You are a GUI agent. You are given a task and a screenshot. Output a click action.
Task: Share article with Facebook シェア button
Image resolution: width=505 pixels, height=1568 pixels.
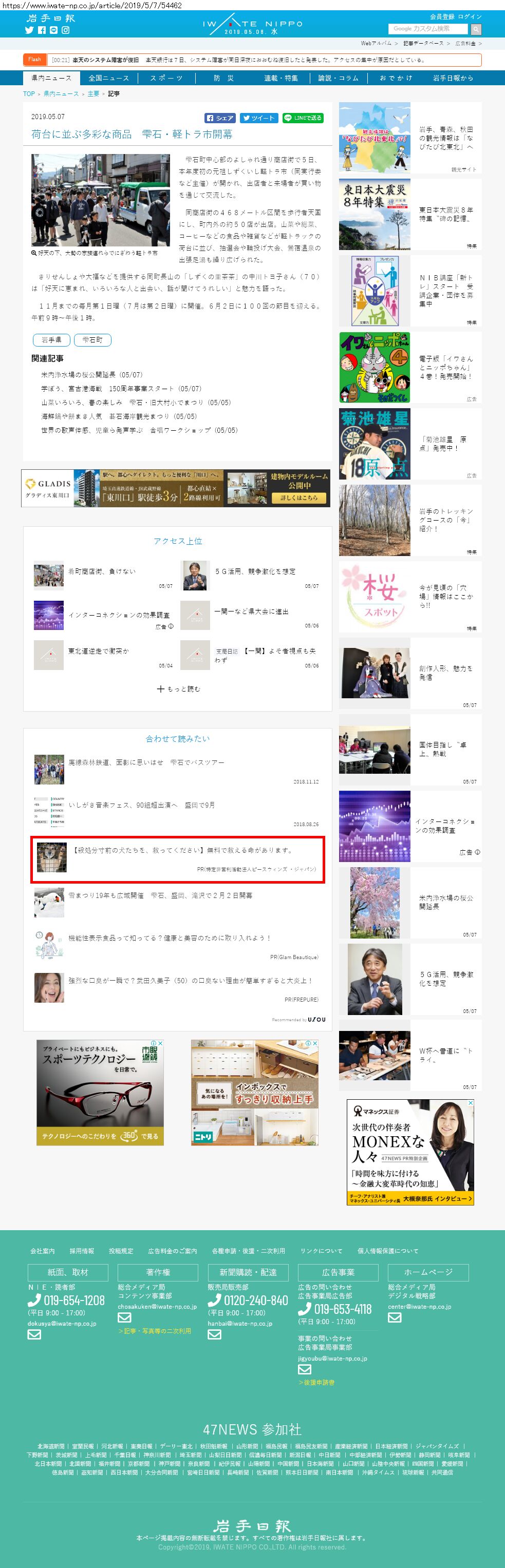(220, 118)
